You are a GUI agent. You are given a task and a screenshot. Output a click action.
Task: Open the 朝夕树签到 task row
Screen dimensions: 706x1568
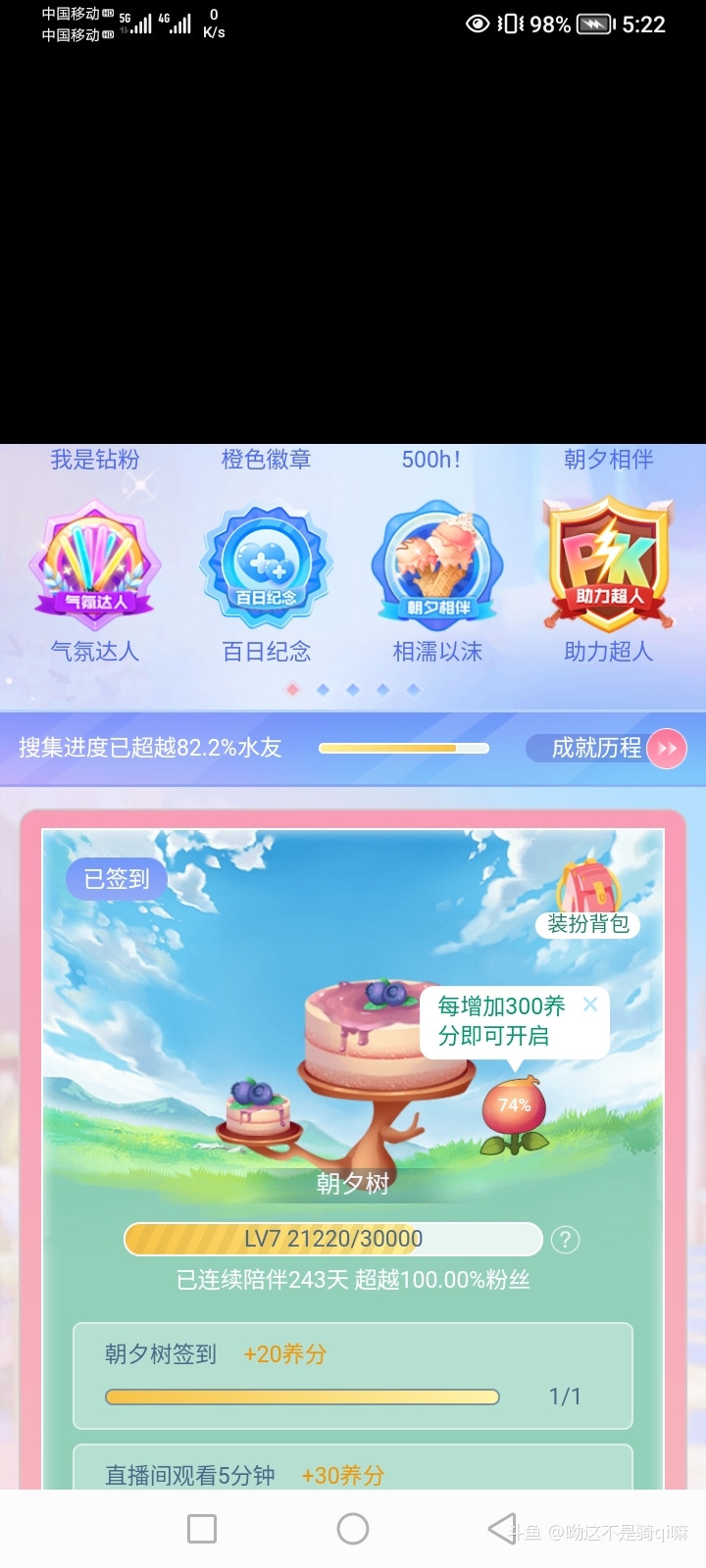(353, 1376)
